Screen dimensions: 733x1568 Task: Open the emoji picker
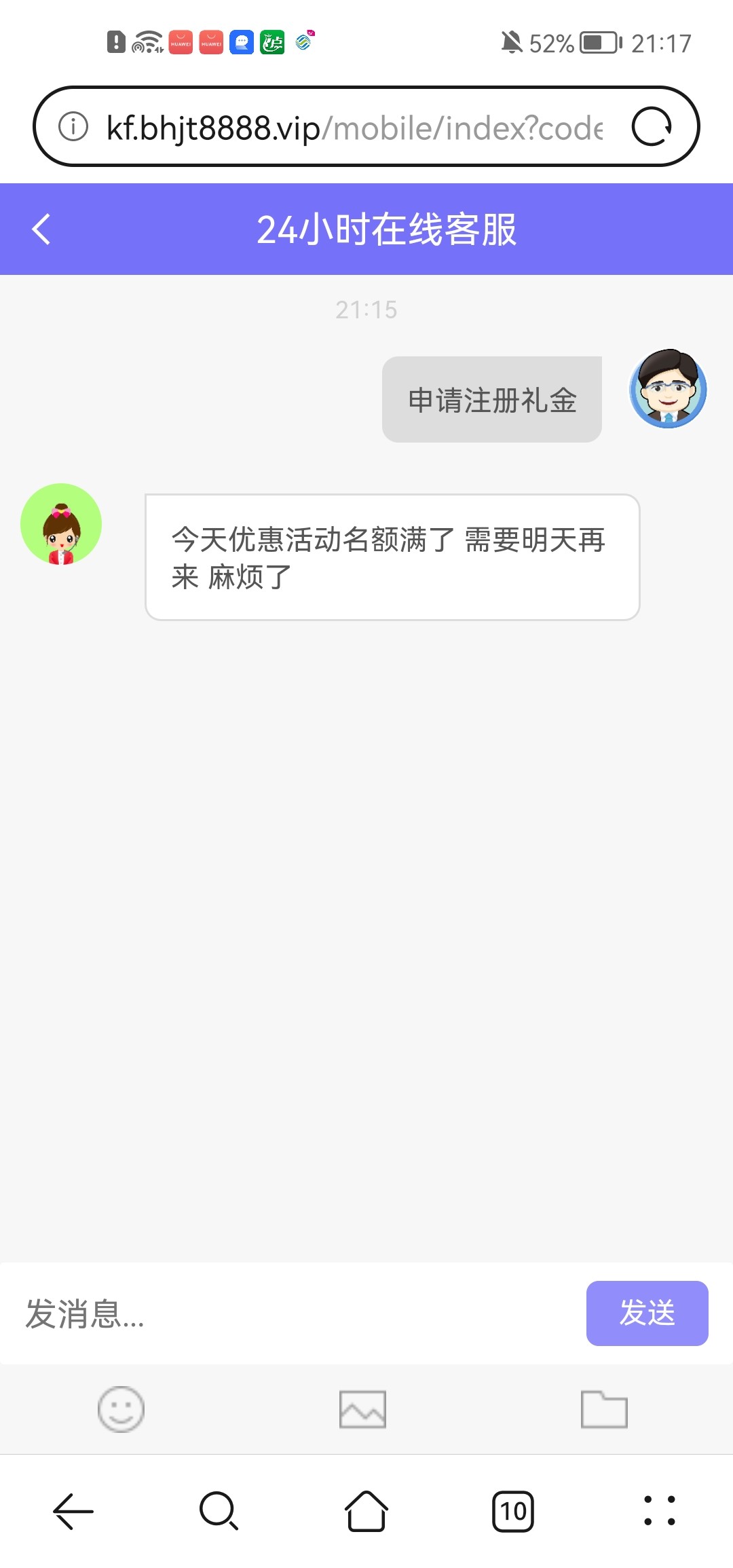(x=121, y=1409)
